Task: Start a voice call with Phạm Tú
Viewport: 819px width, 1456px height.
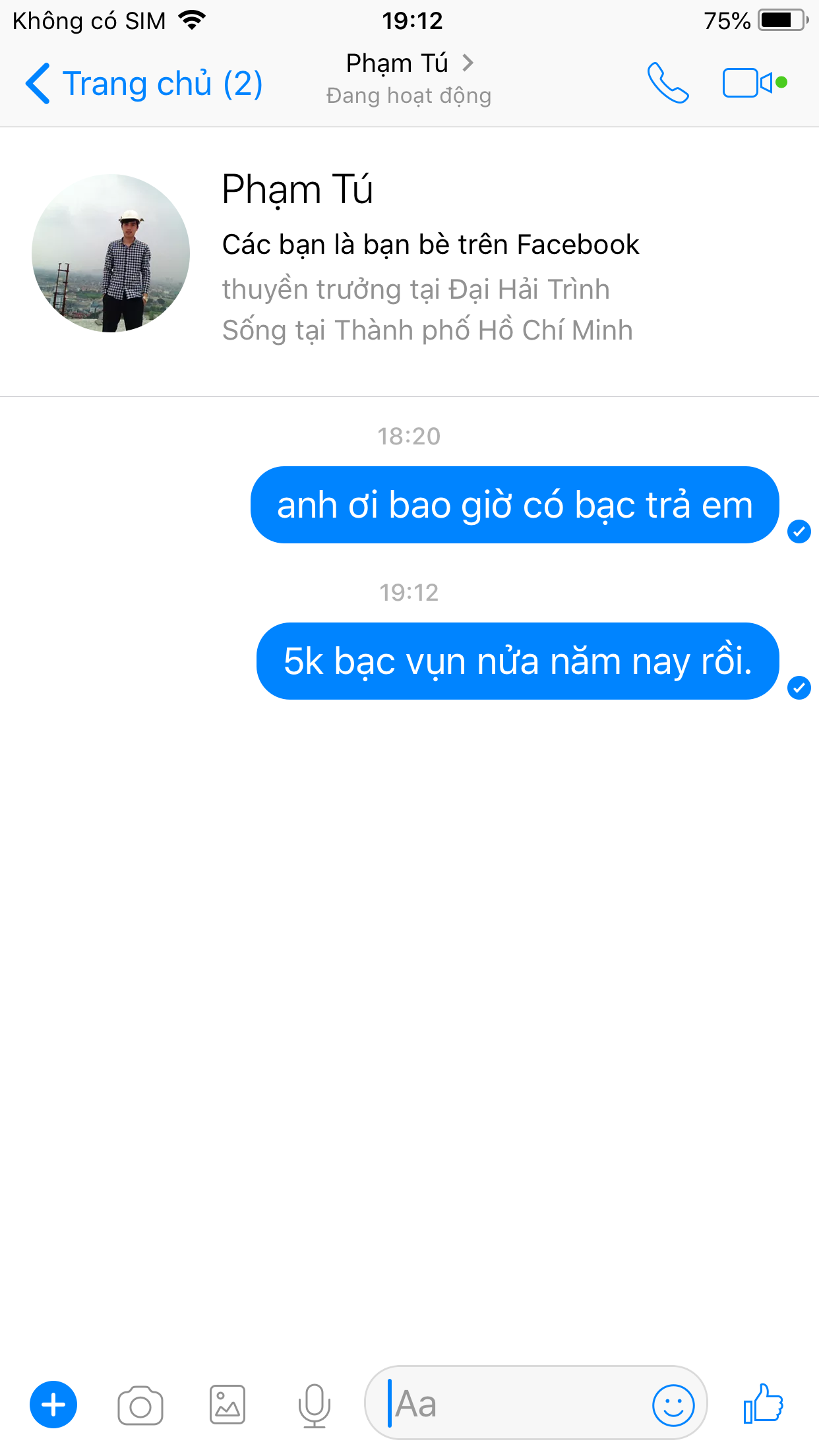Action: [x=668, y=83]
